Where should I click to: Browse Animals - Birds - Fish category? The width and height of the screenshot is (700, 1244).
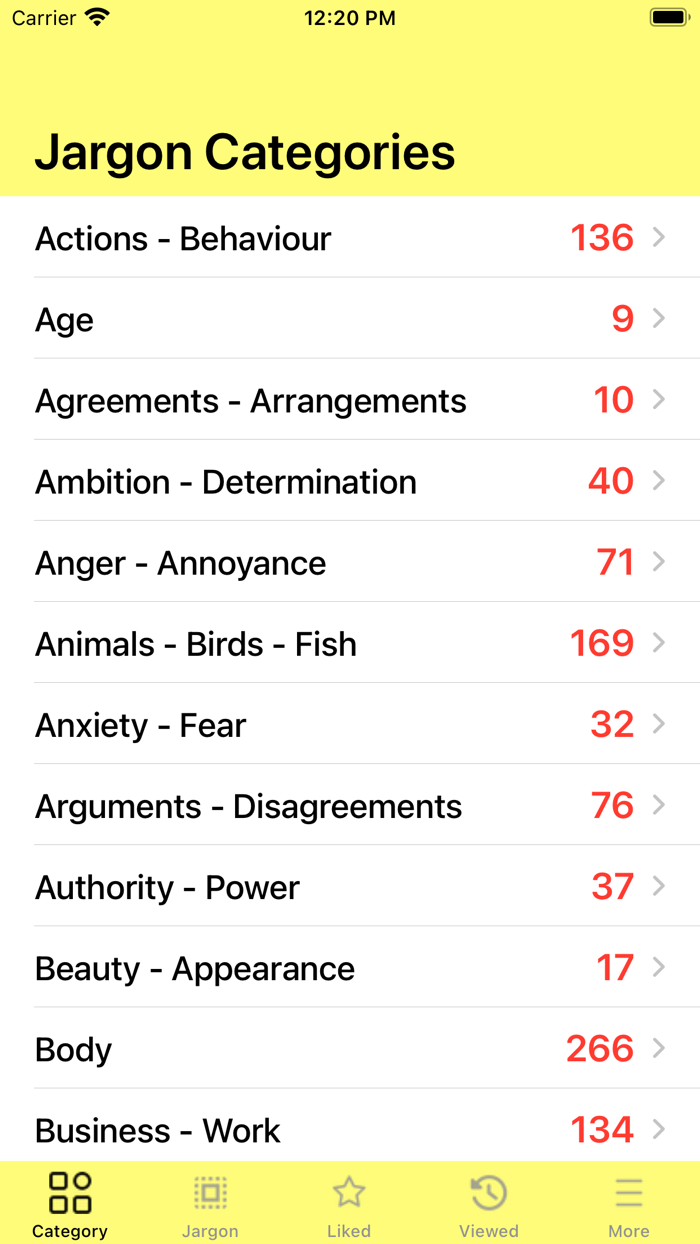click(x=350, y=642)
